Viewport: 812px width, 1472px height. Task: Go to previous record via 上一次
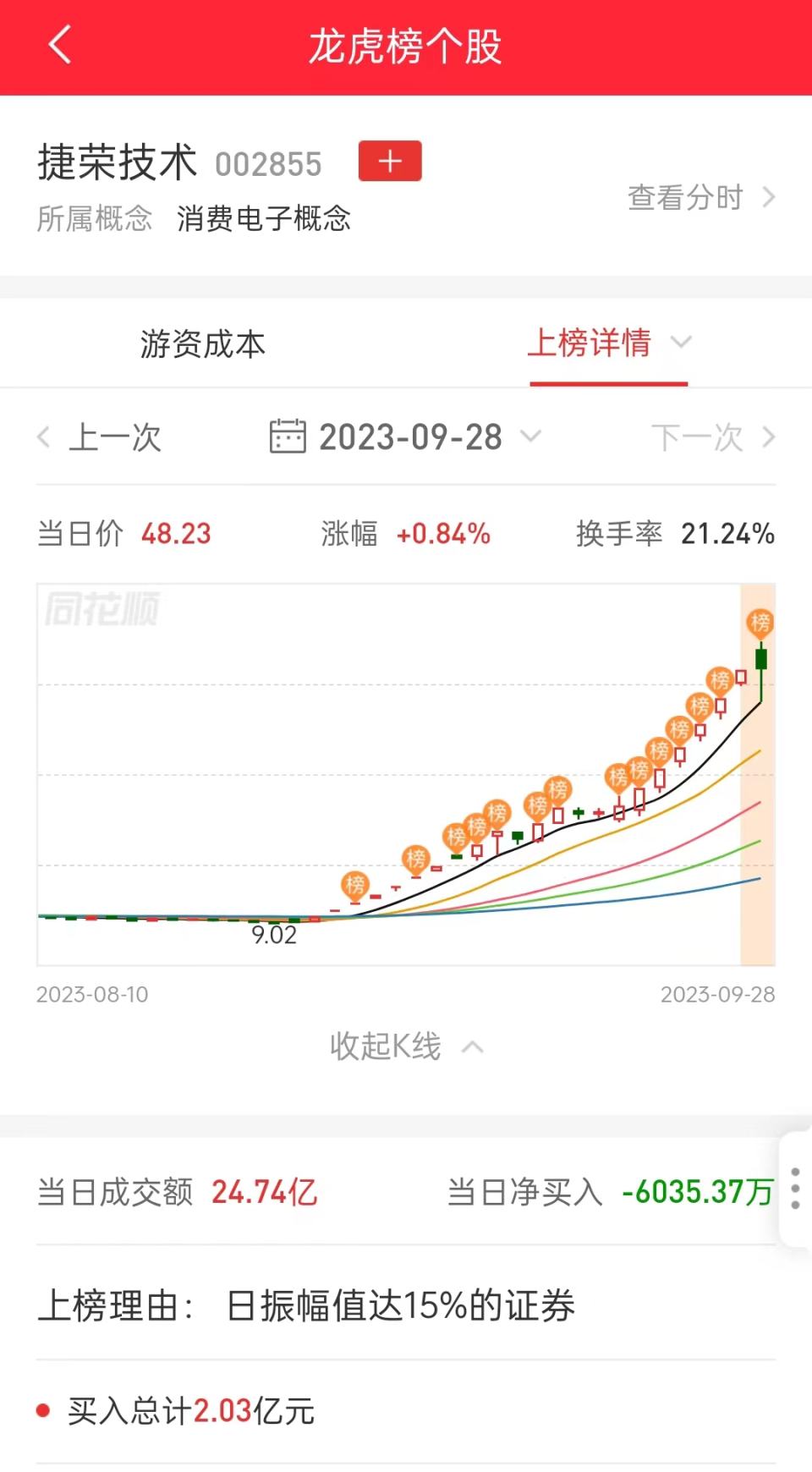coord(114,437)
